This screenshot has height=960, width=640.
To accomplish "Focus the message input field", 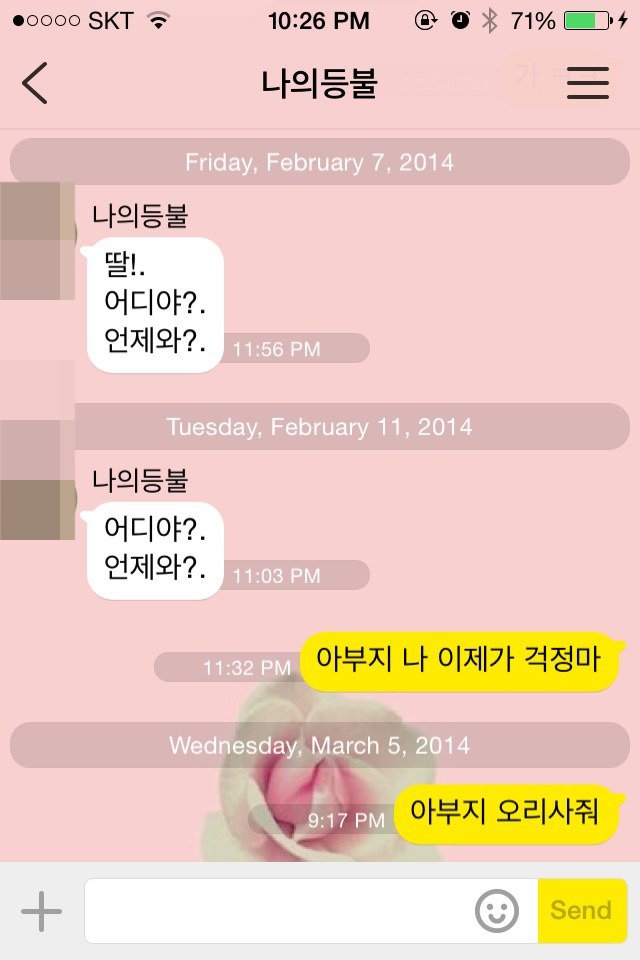I will pos(280,911).
